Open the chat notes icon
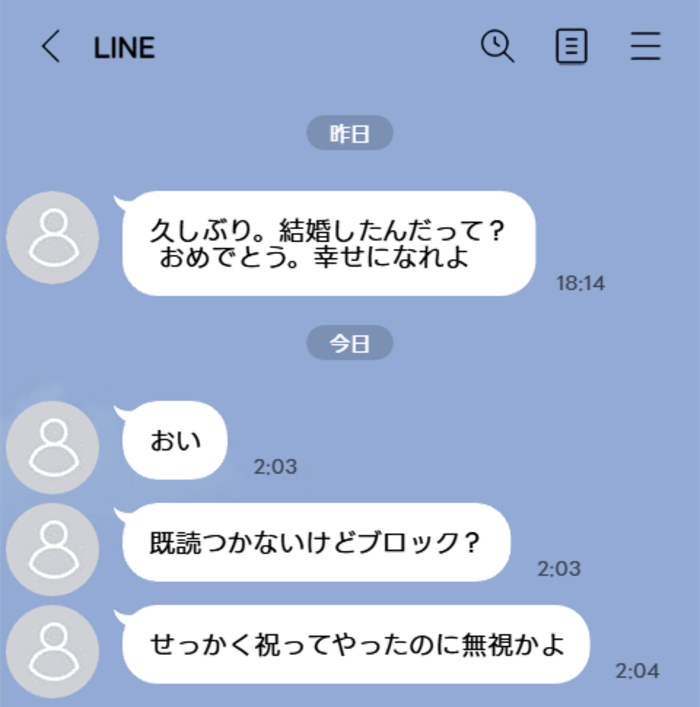 tap(571, 47)
